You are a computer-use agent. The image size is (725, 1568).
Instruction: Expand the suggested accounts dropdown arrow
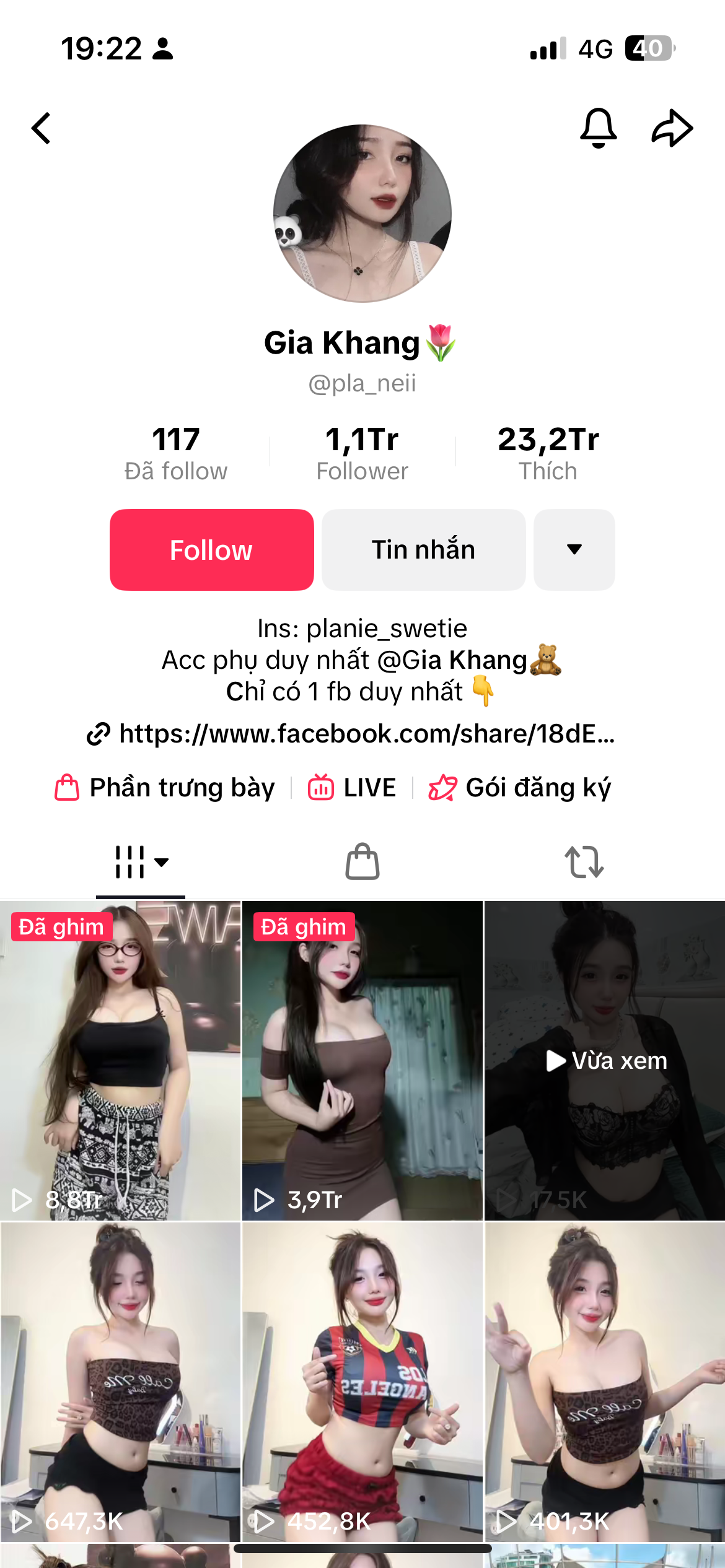(x=574, y=550)
